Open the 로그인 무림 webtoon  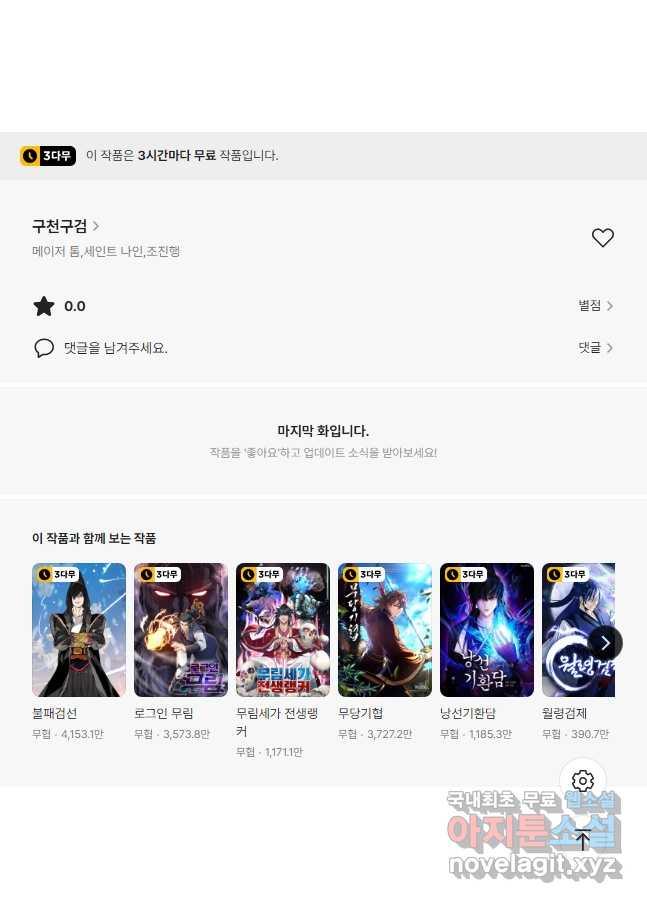tap(181, 630)
